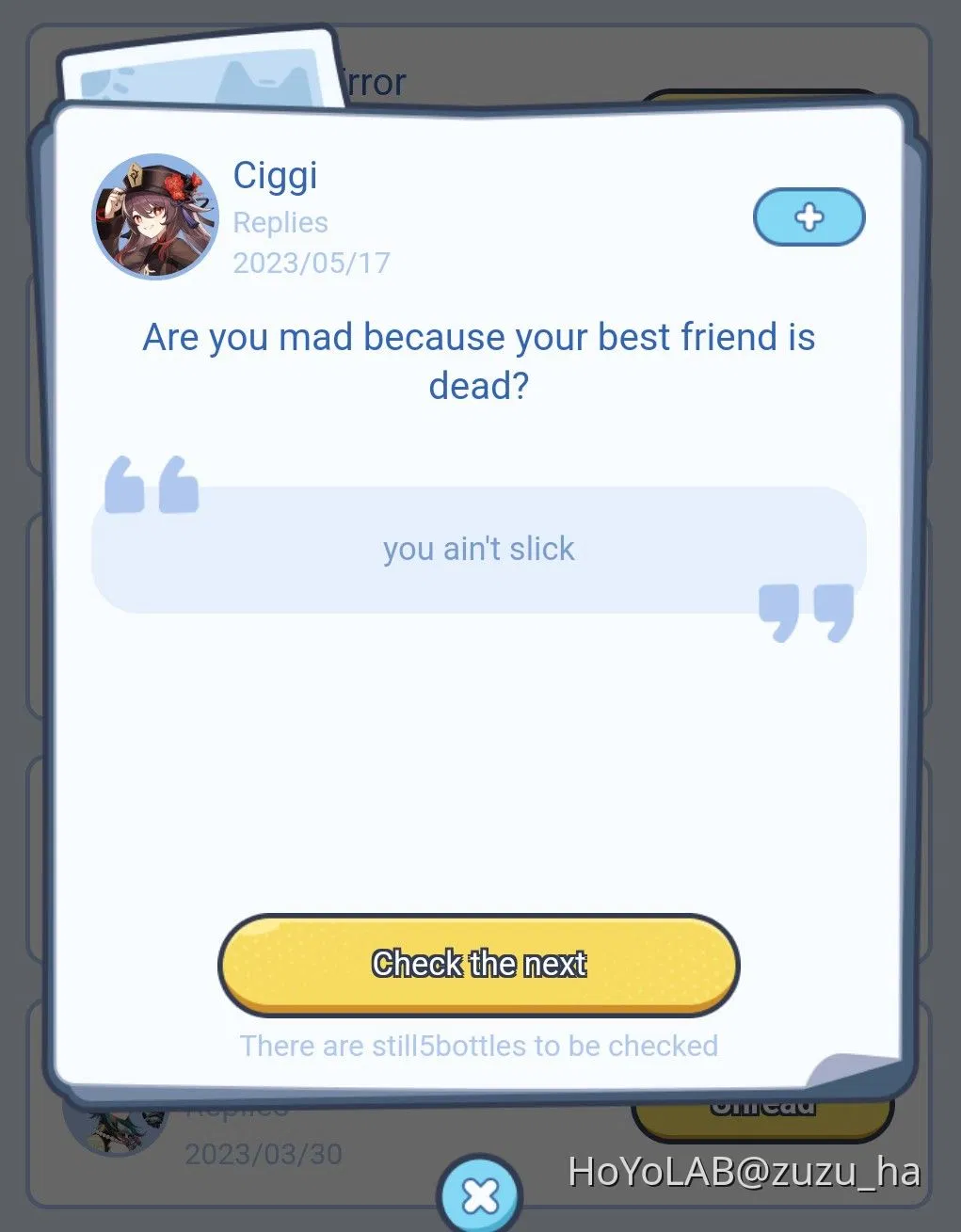Tap Check the next button
Viewport: 961px width, 1232px height.
(x=478, y=965)
